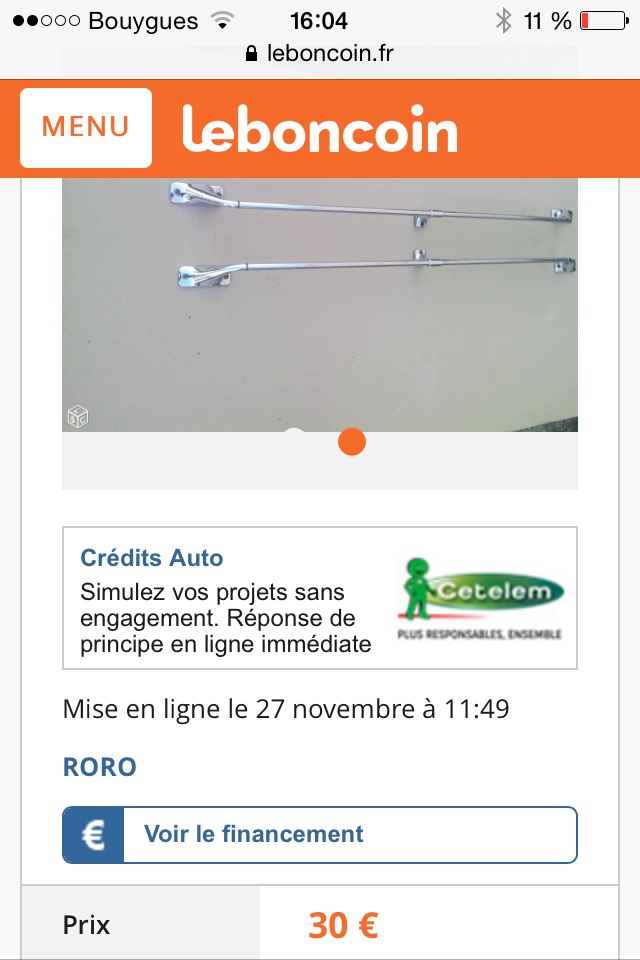Viewport: 640px width, 960px height.
Task: Open the listing photo of metal bars
Action: [319, 300]
